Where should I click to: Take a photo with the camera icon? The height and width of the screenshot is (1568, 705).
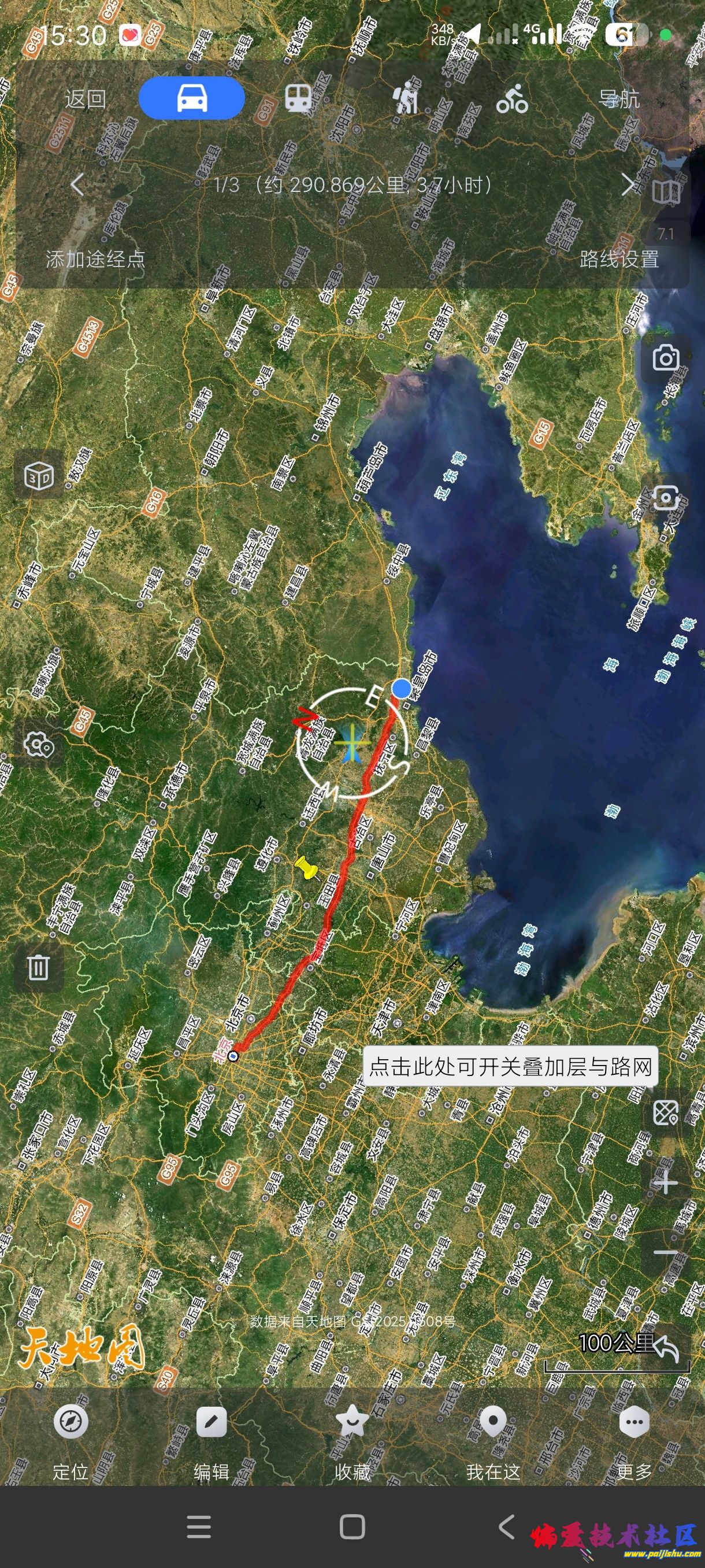[x=666, y=358]
